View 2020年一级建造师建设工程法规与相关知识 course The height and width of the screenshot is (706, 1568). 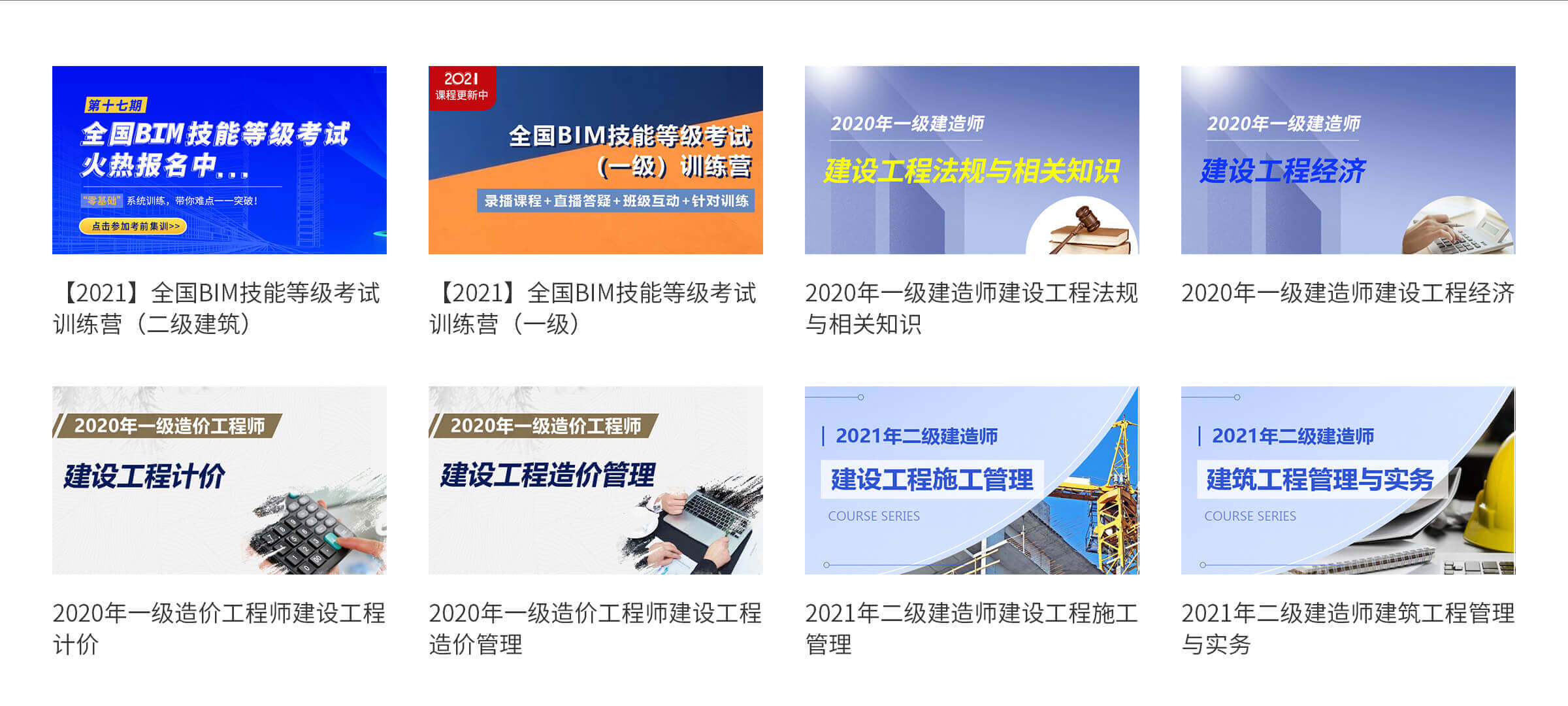pos(972,160)
